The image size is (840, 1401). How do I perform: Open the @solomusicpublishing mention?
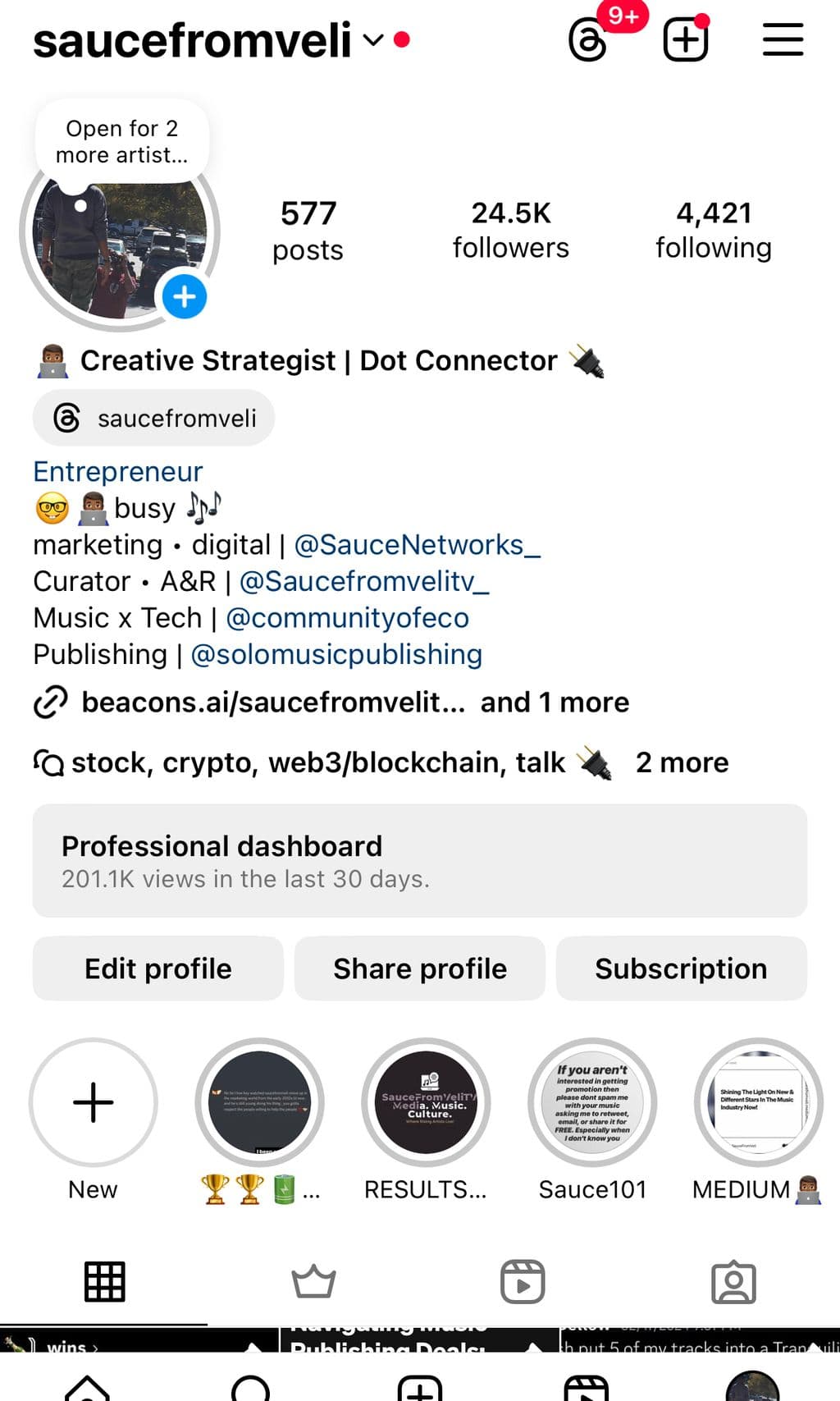[x=336, y=655]
